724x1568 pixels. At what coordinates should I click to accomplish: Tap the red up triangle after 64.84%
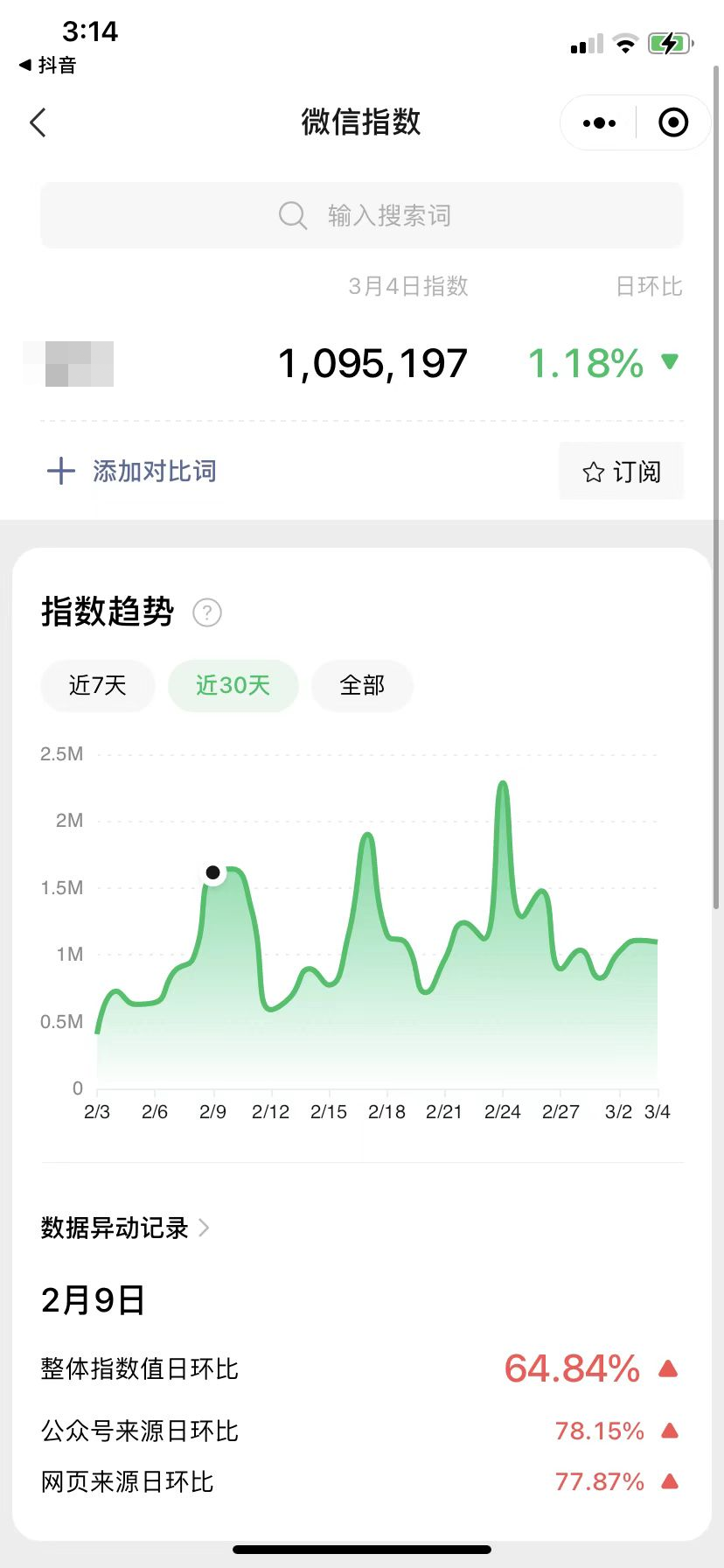click(667, 1368)
